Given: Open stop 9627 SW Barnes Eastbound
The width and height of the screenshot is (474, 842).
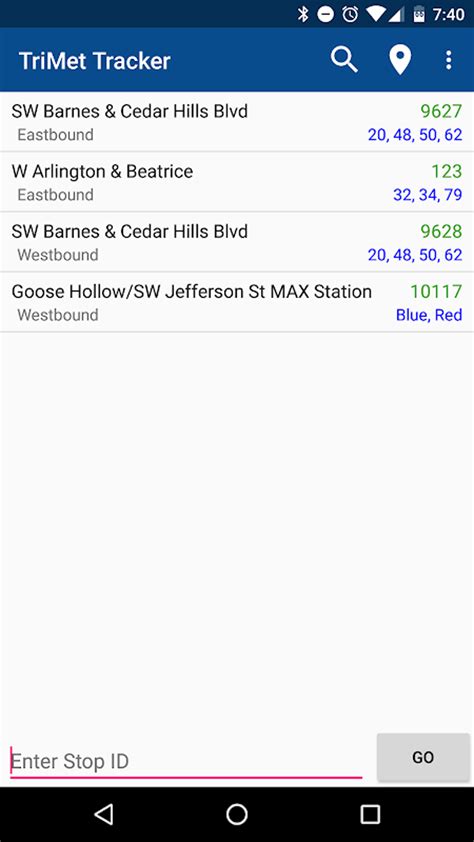Looking at the screenshot, I should tap(237, 122).
